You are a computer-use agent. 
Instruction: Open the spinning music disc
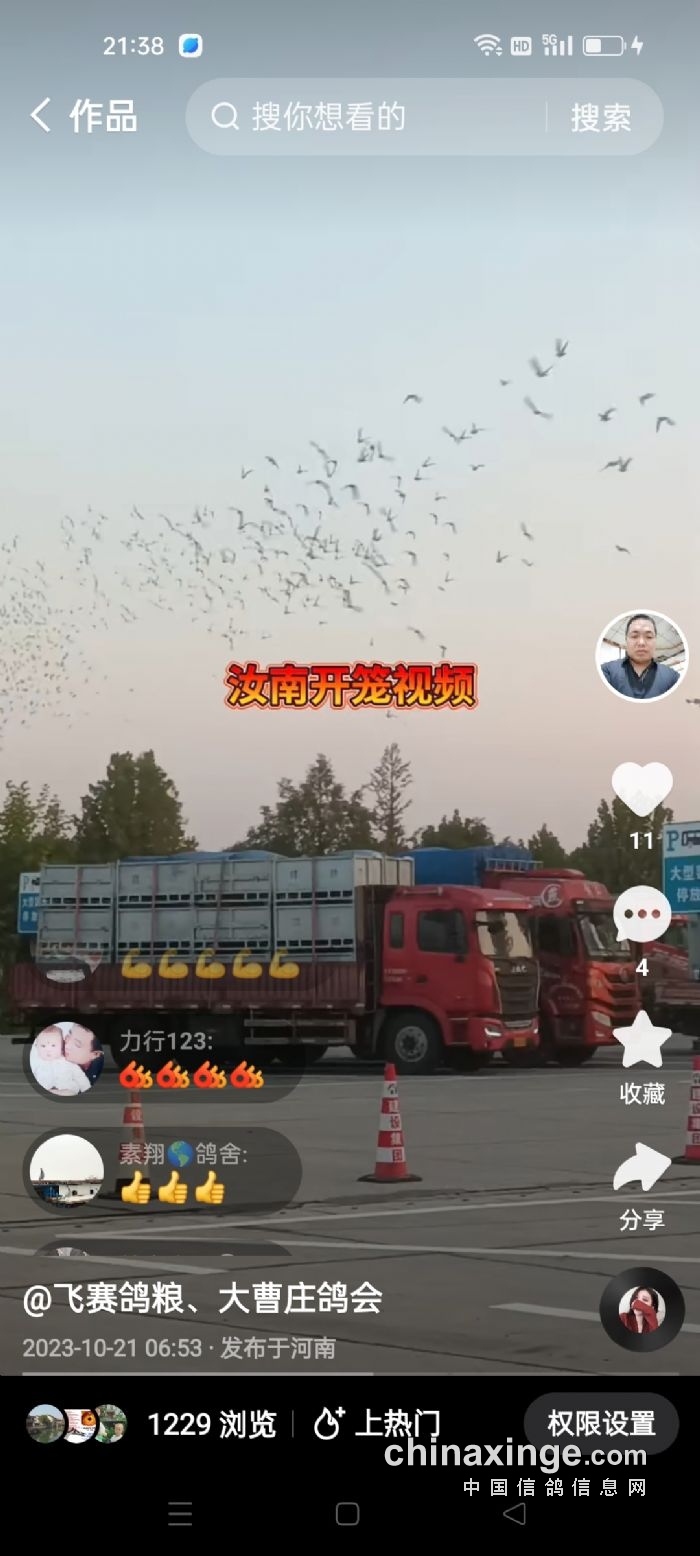coord(642,1309)
